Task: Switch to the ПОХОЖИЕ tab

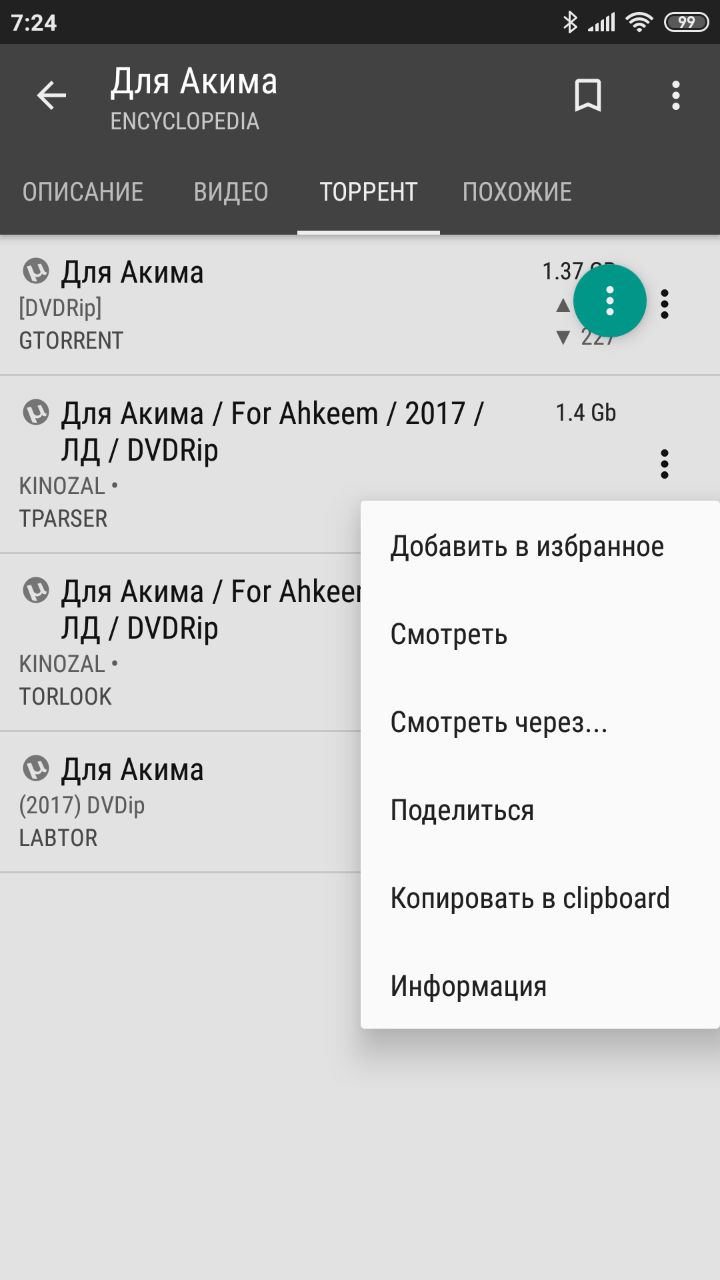Action: [517, 192]
